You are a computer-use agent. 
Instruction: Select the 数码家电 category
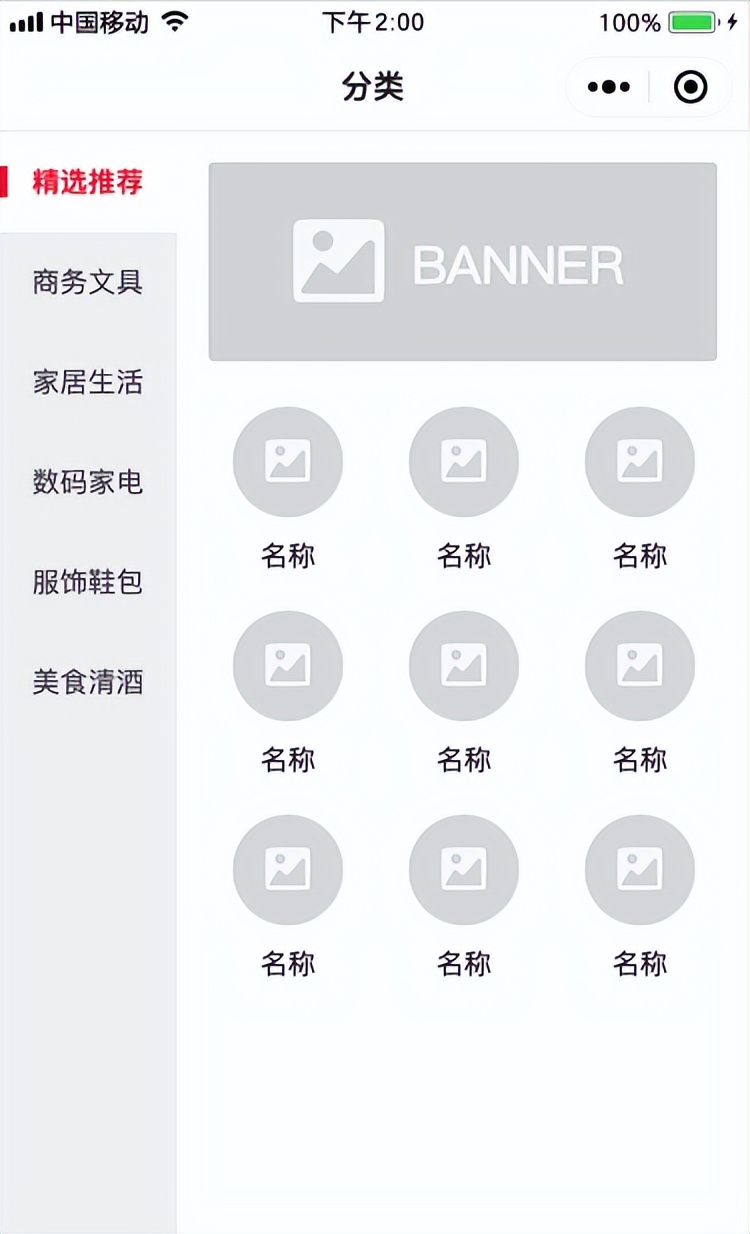pos(88,483)
